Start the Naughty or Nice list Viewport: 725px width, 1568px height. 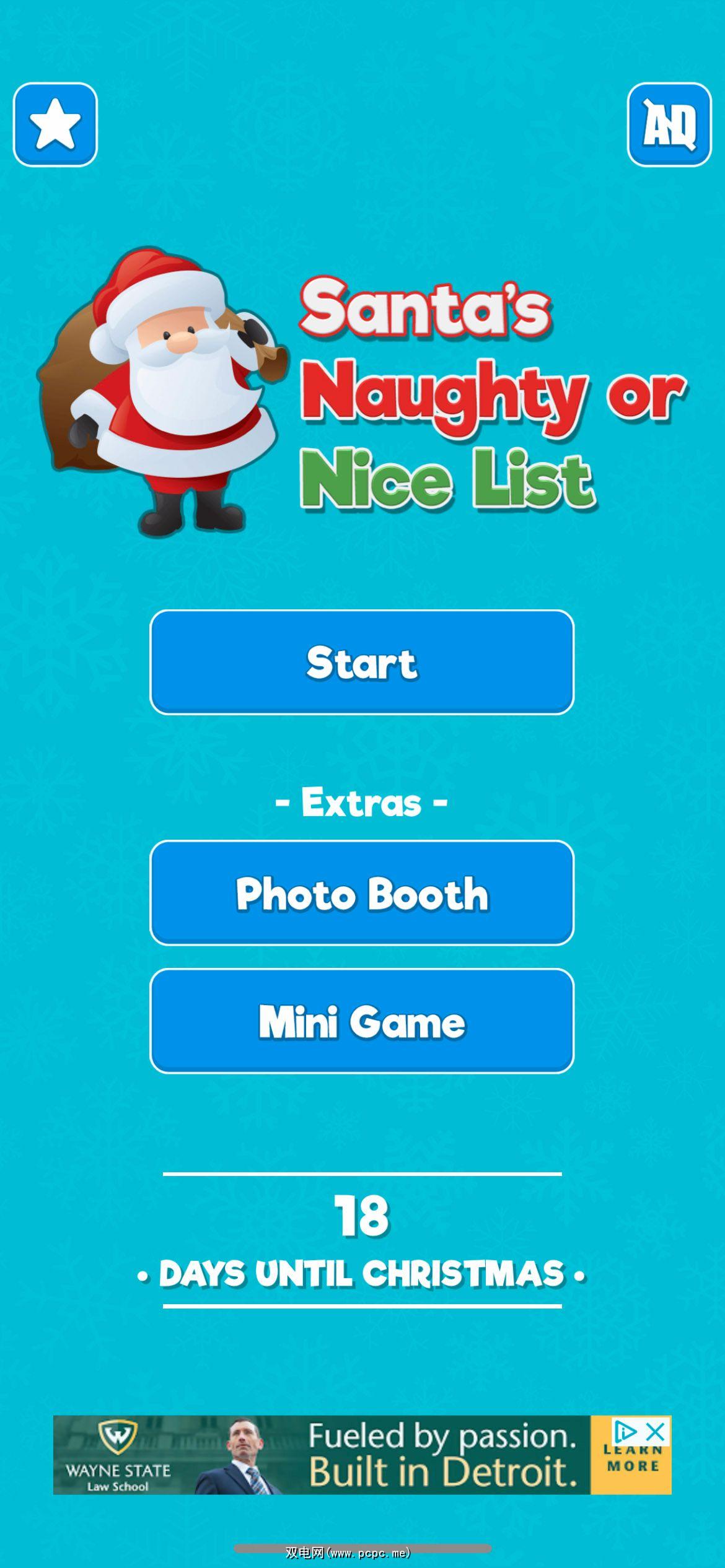tap(362, 662)
